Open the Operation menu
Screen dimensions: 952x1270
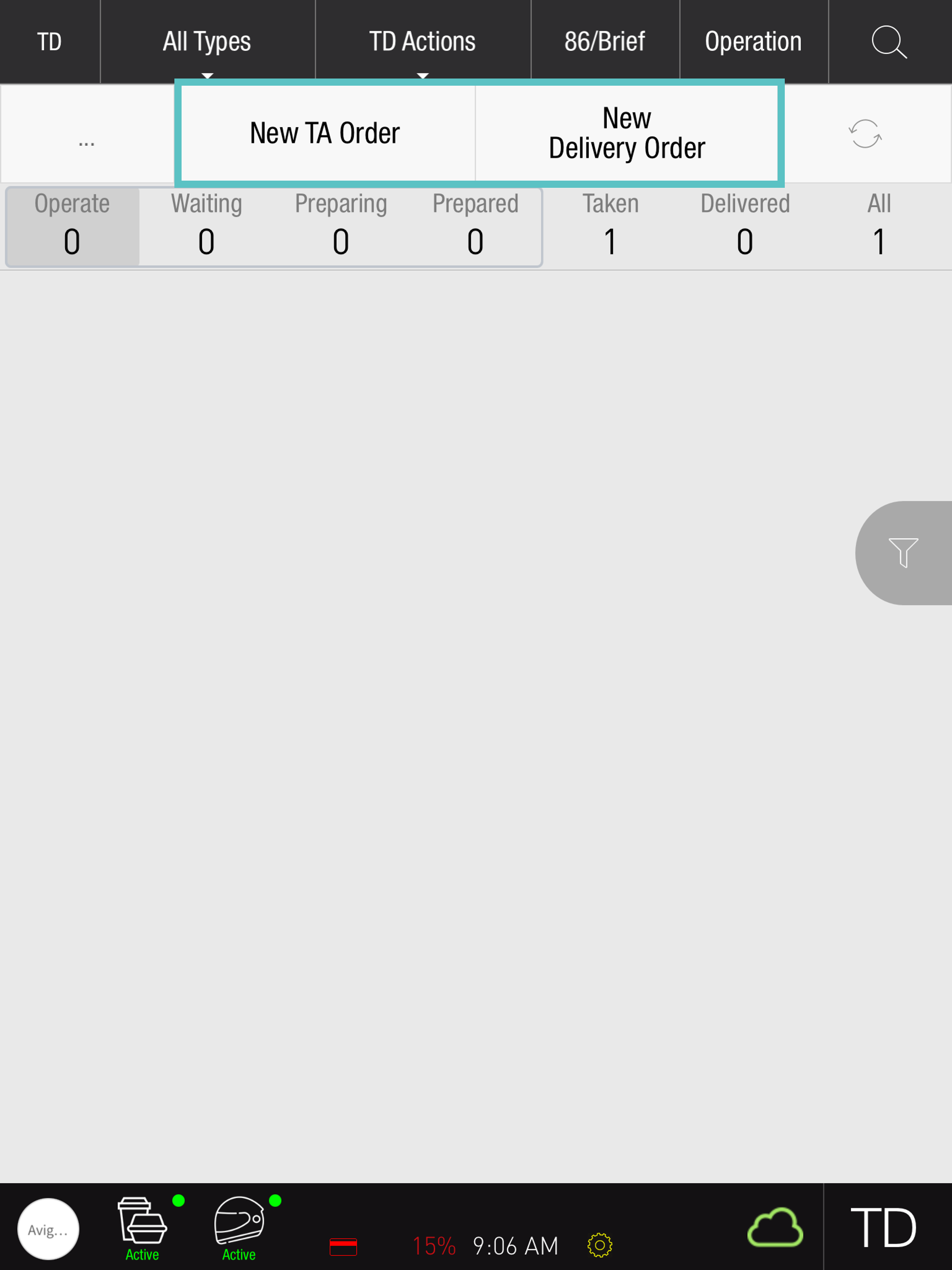coord(753,42)
